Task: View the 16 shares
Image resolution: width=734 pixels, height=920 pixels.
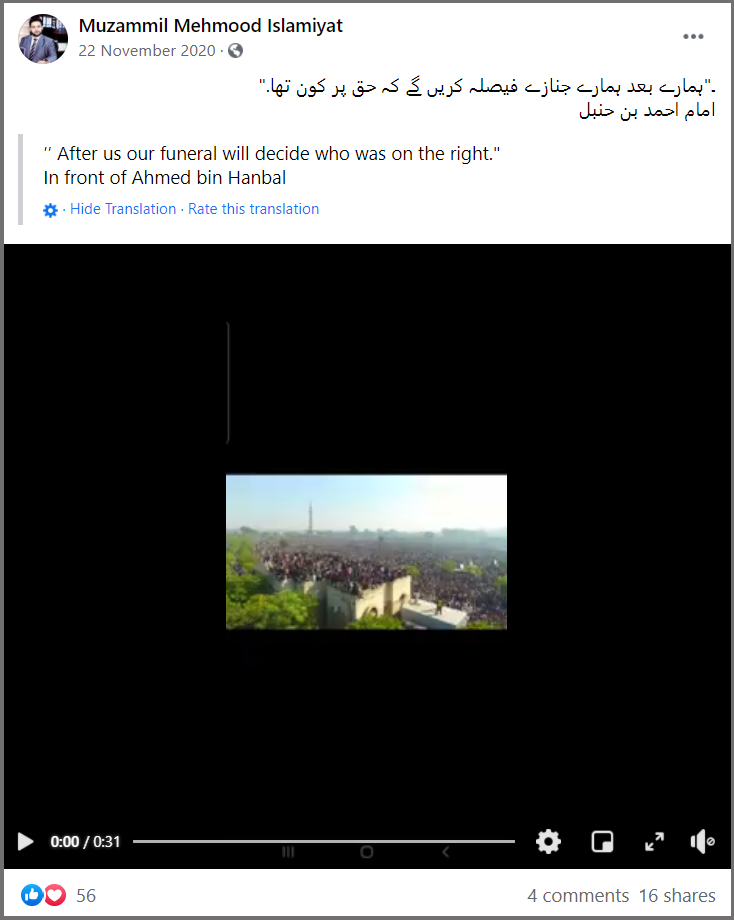Action: click(x=677, y=895)
